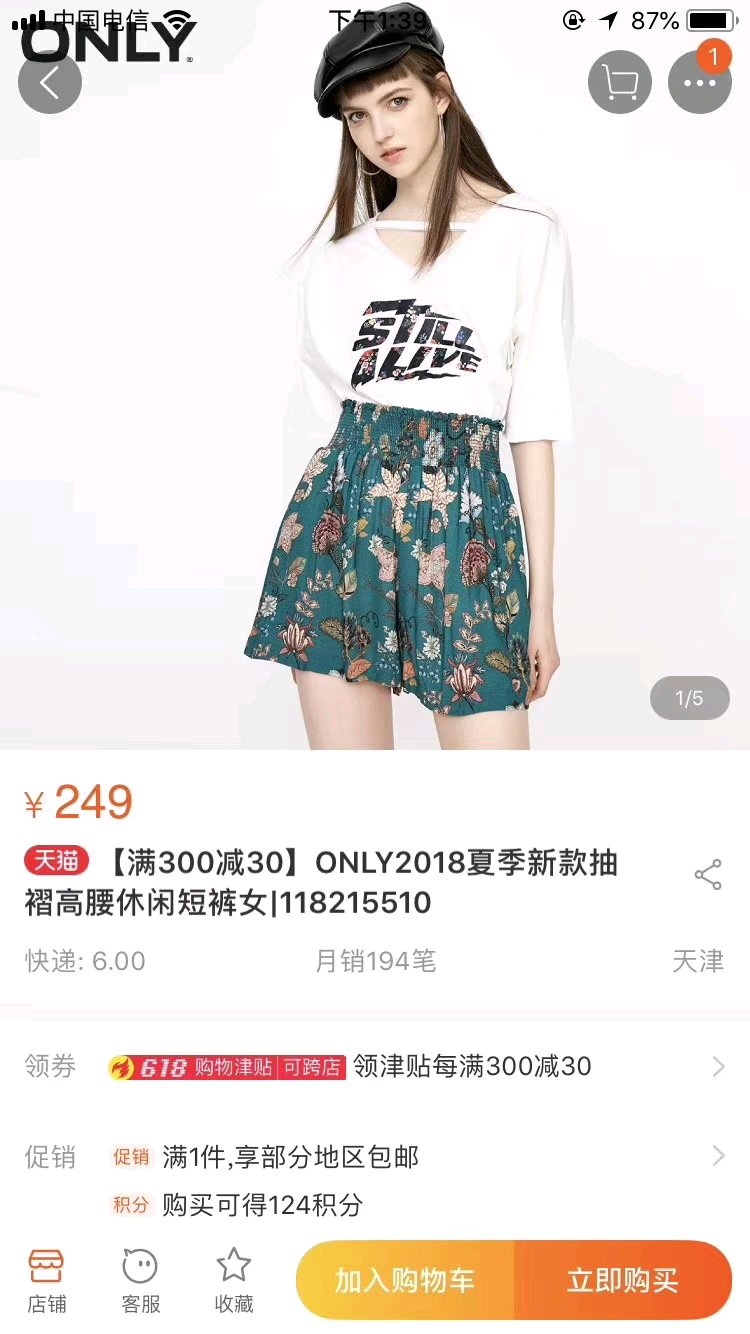Go back using the arrow button
750x1334 pixels.
pos(50,82)
